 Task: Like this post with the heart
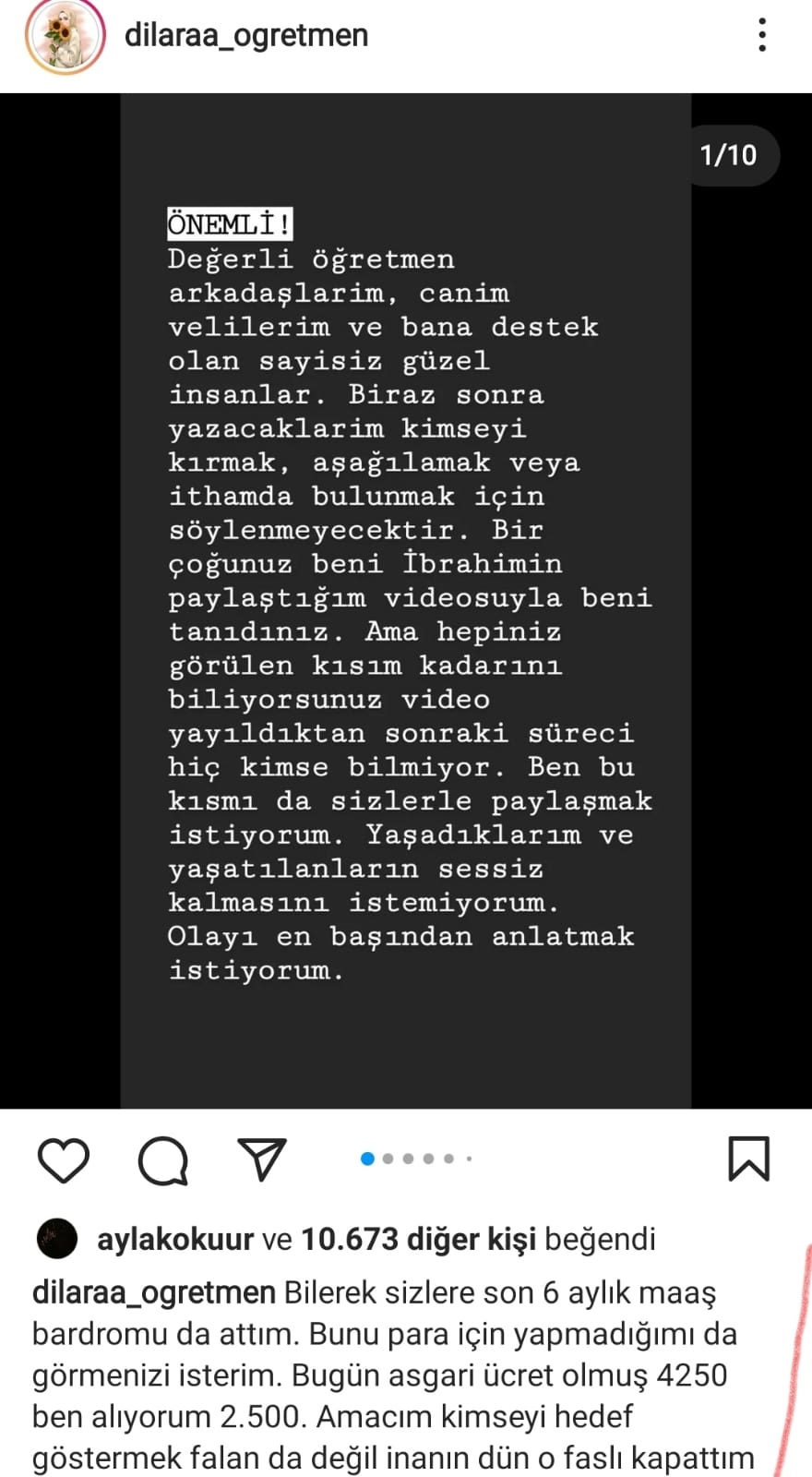click(63, 1159)
